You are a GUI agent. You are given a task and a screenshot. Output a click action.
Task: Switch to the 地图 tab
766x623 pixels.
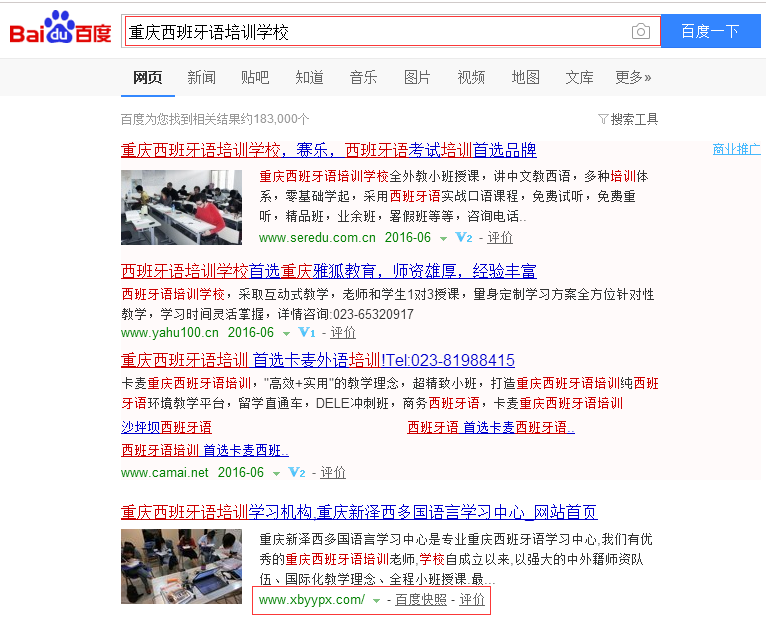(x=525, y=77)
